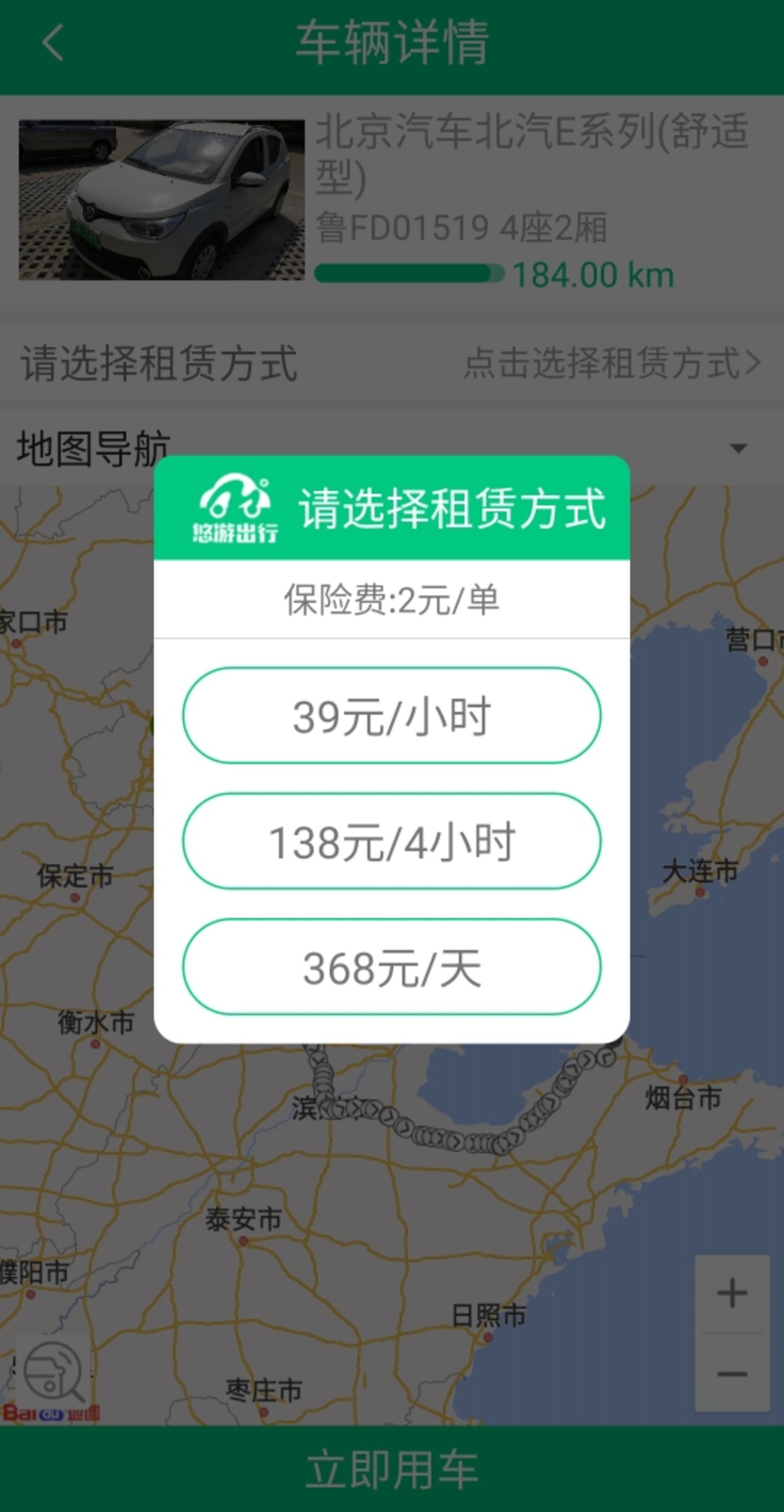
Task: Open the 点击选择租赁方式 rental method row
Action: (x=612, y=363)
